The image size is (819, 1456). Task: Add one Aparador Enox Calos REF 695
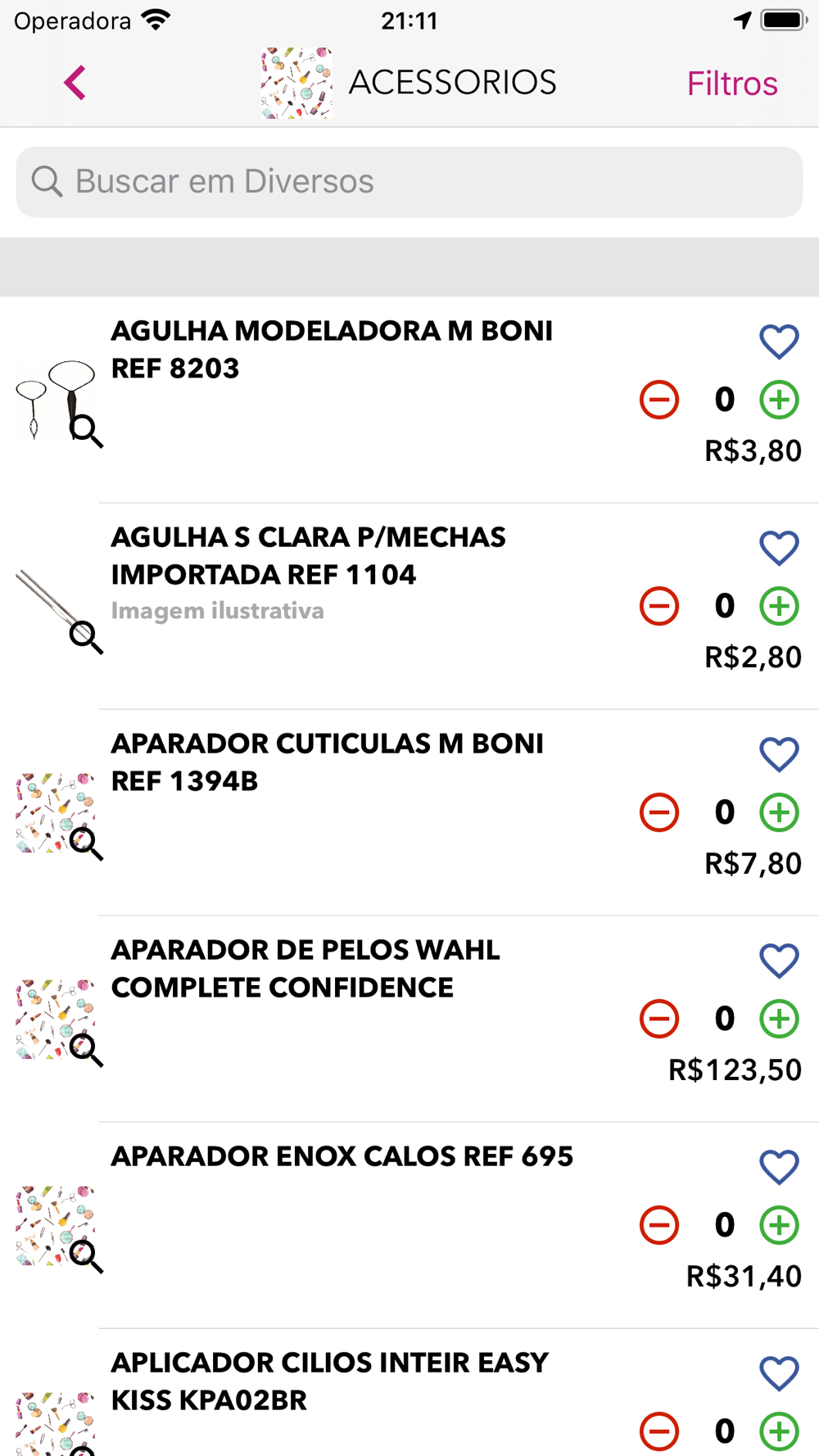click(779, 1225)
